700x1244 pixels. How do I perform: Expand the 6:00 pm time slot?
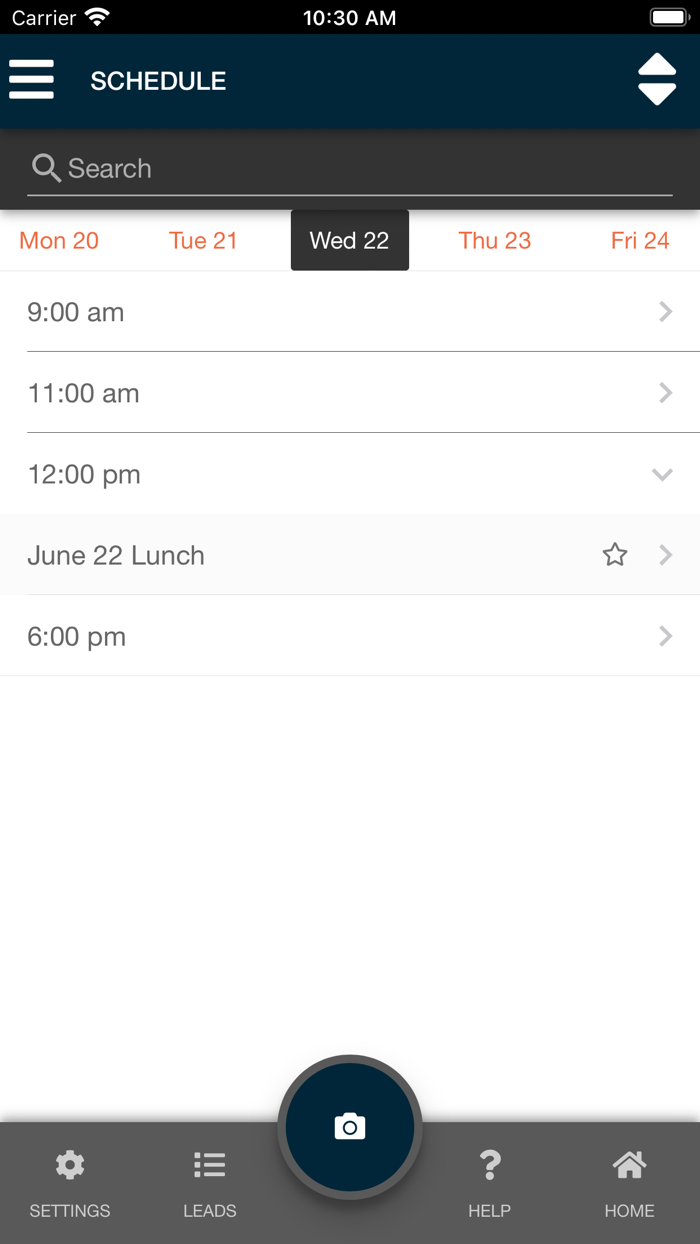pos(350,637)
